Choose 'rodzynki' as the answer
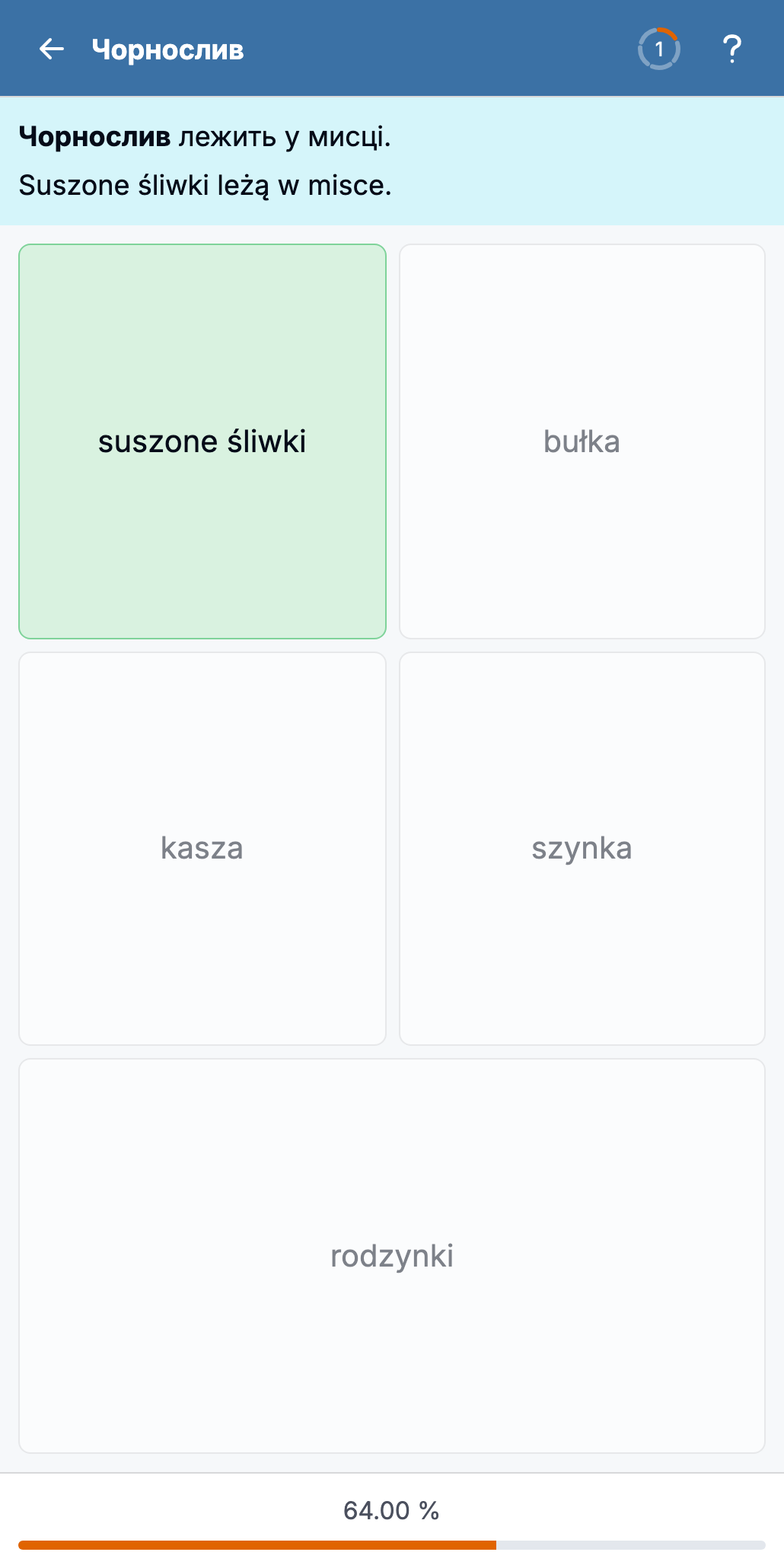 pyautogui.click(x=392, y=1256)
